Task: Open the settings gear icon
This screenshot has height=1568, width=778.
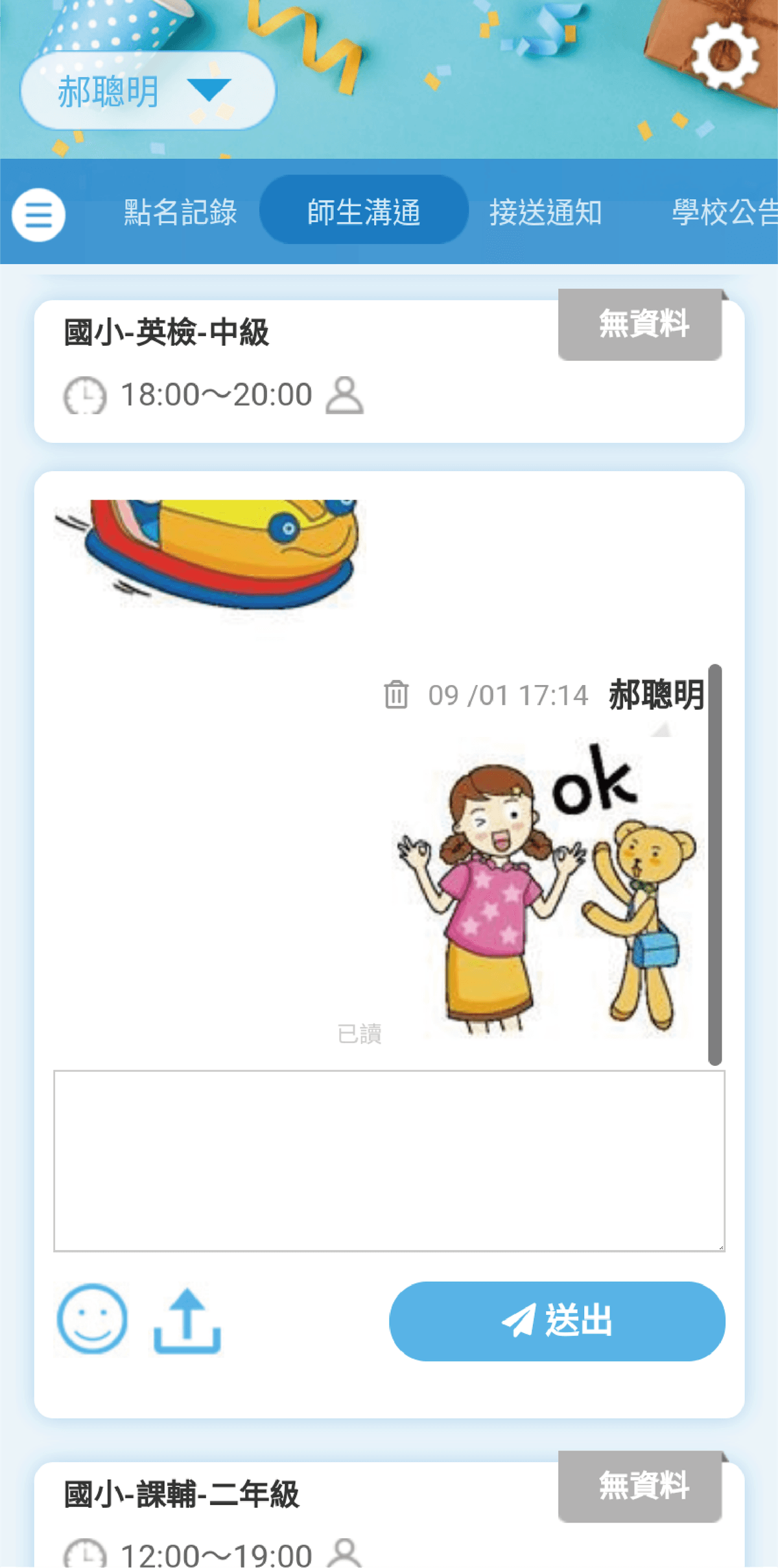Action: [x=724, y=56]
